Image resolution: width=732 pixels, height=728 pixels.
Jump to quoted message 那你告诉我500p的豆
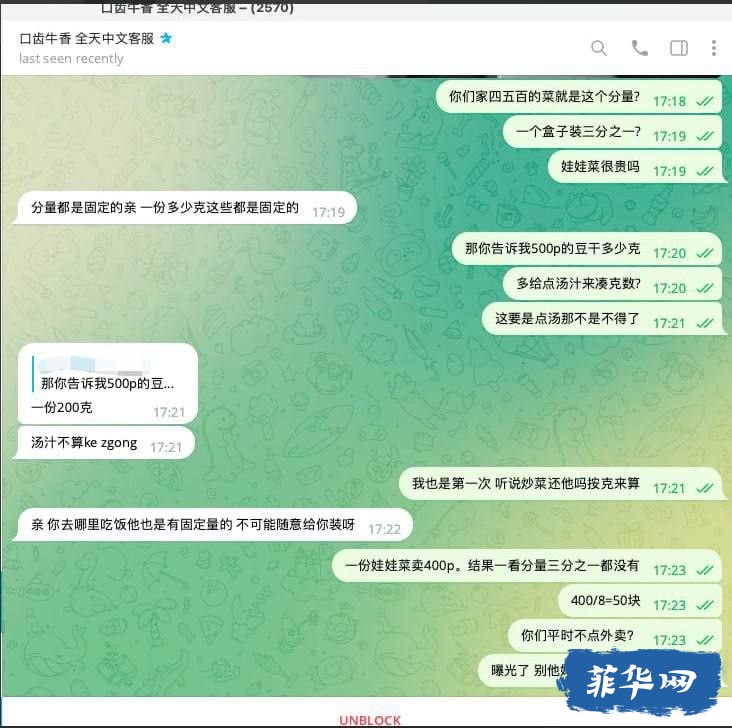tap(107, 383)
